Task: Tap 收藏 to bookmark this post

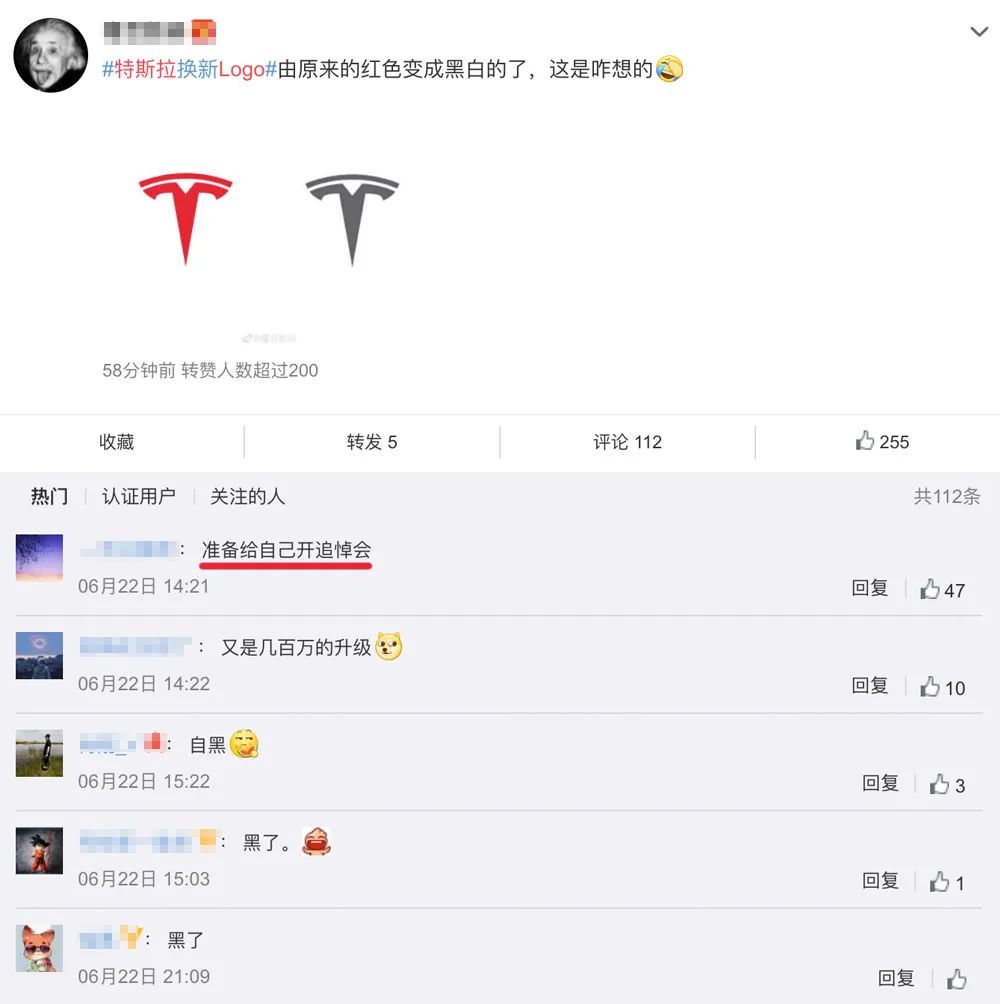Action: [x=116, y=442]
